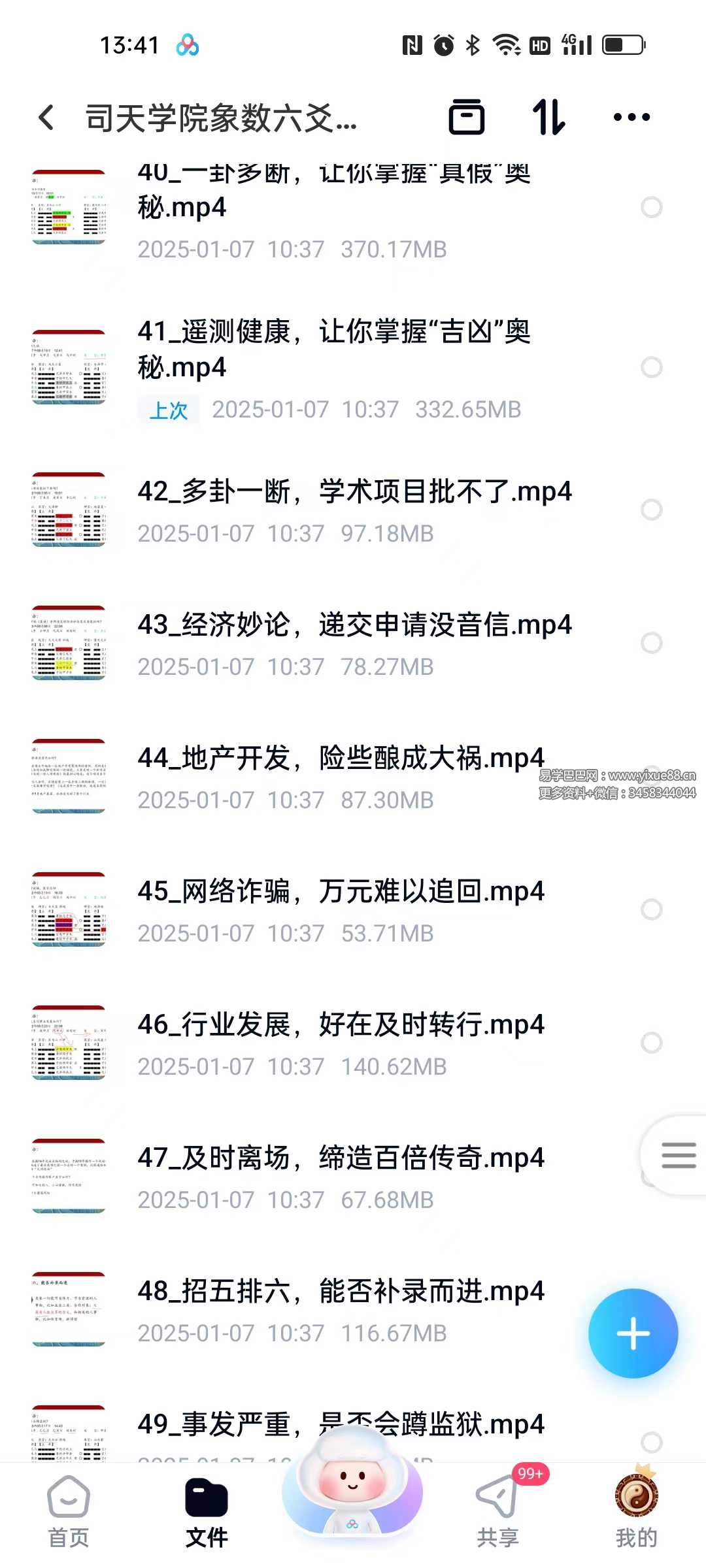This screenshot has height=1568, width=706.
Task: Tap the blue plus button to add files
Action: coord(633,1333)
